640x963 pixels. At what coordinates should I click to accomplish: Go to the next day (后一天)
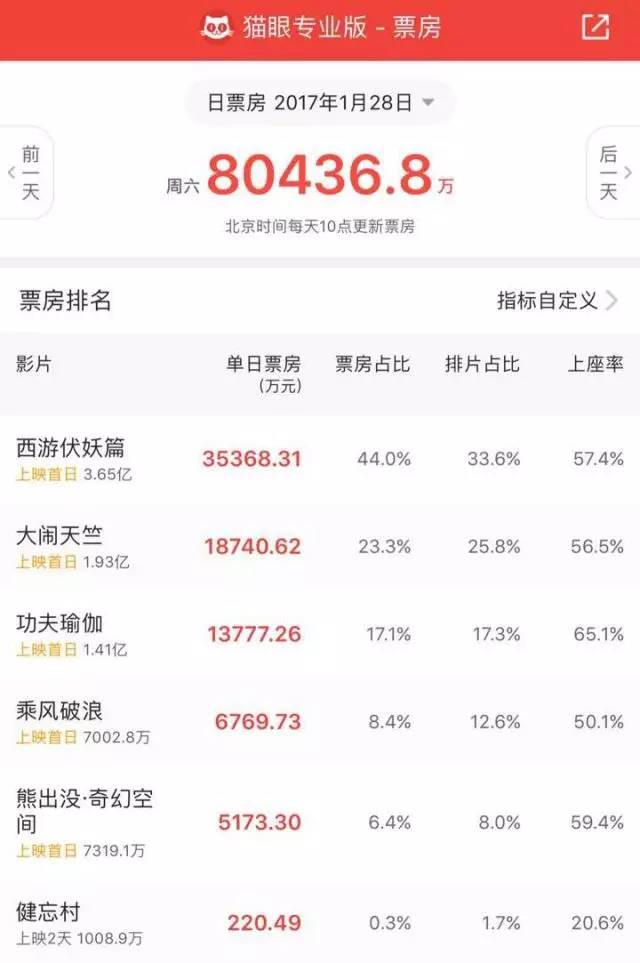click(x=613, y=173)
